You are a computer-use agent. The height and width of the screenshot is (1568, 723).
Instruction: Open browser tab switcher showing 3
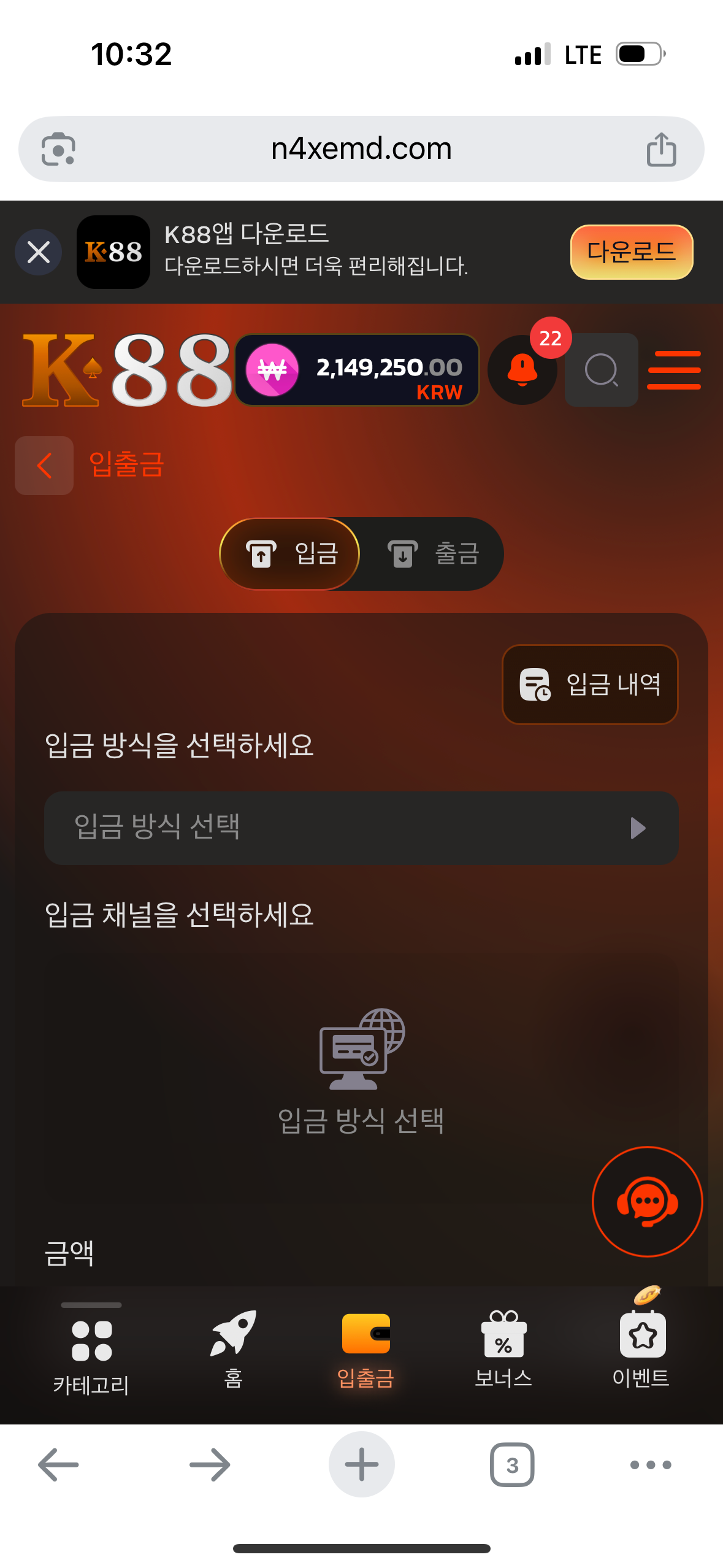512,1464
